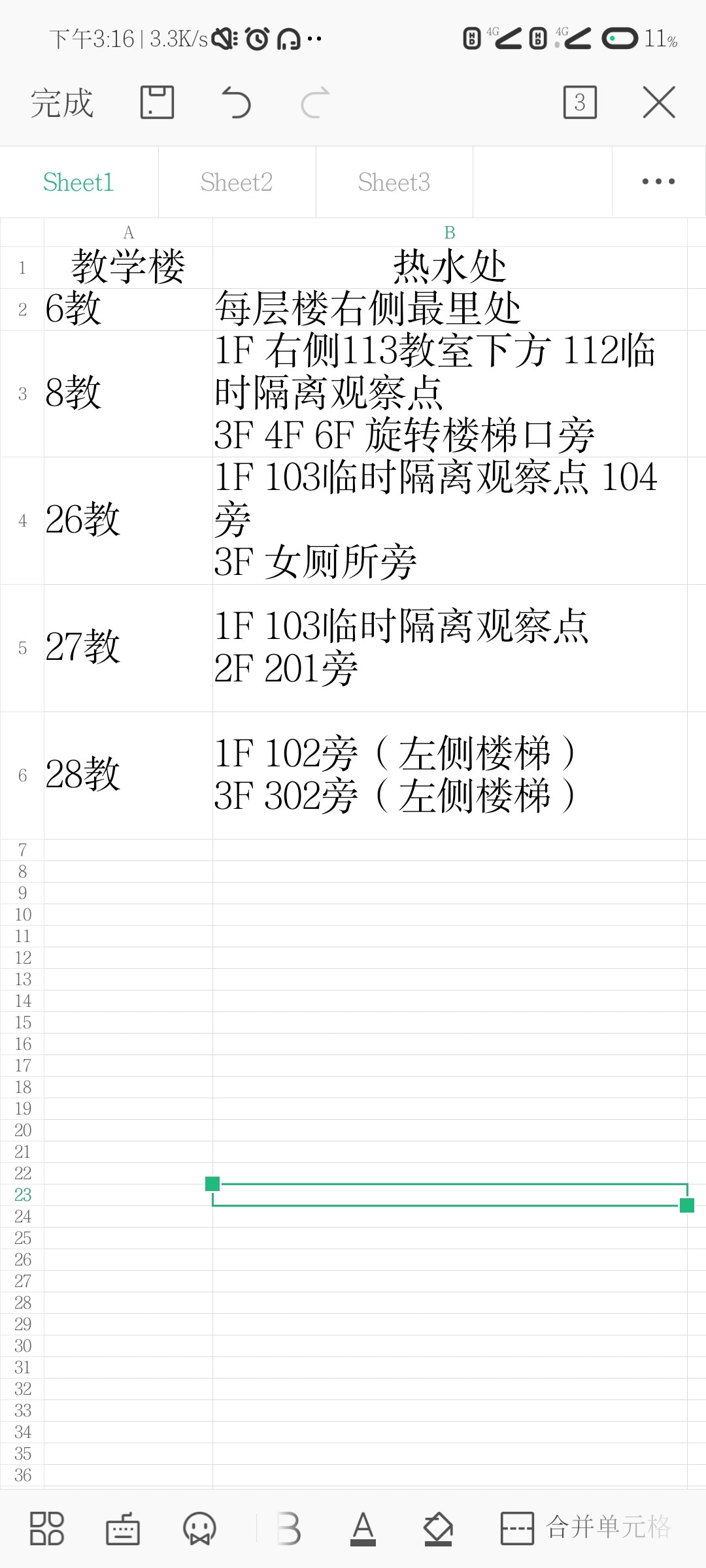Screen dimensions: 706x1568
Task: Select column A header
Action: coord(128,233)
